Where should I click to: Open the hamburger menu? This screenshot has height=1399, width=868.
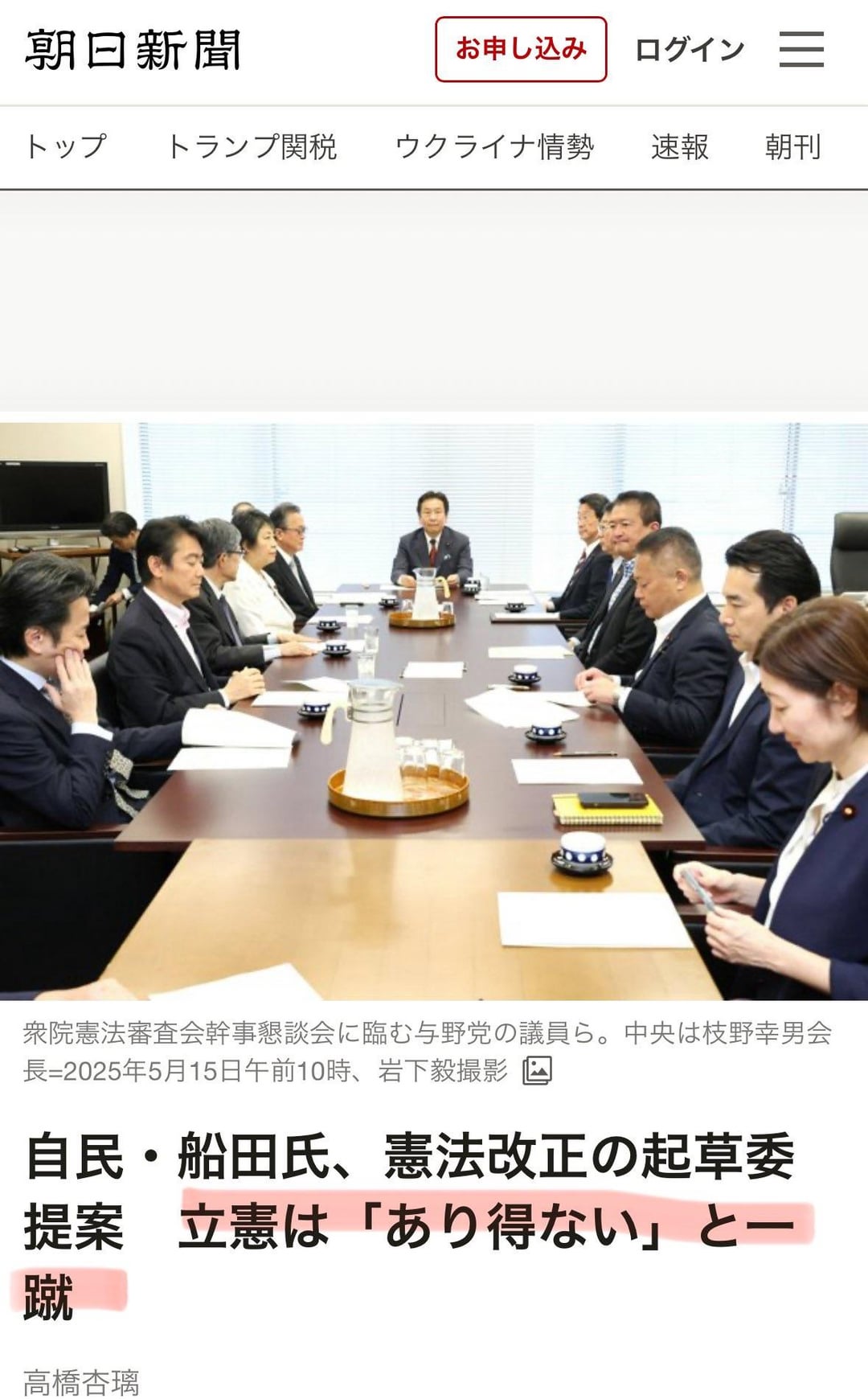point(801,49)
